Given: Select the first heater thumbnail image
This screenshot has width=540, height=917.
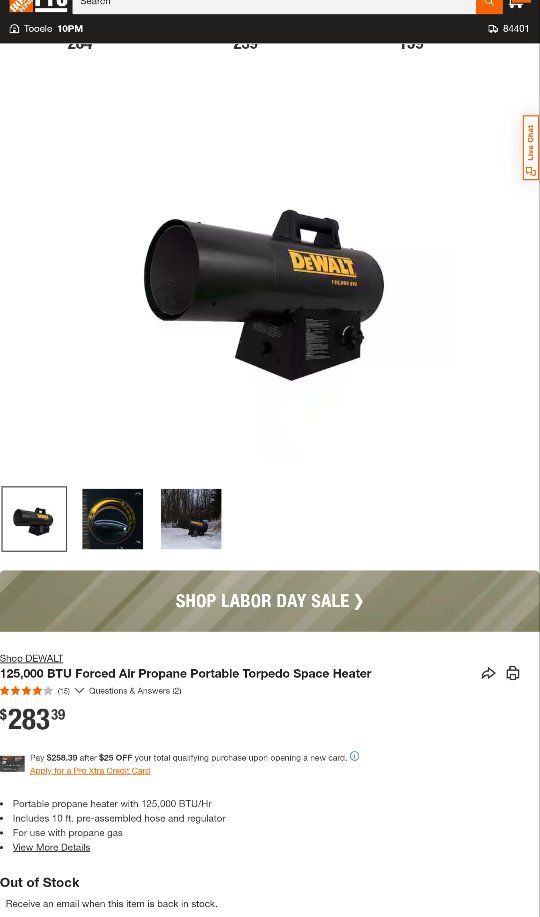Looking at the screenshot, I should click(x=34, y=519).
